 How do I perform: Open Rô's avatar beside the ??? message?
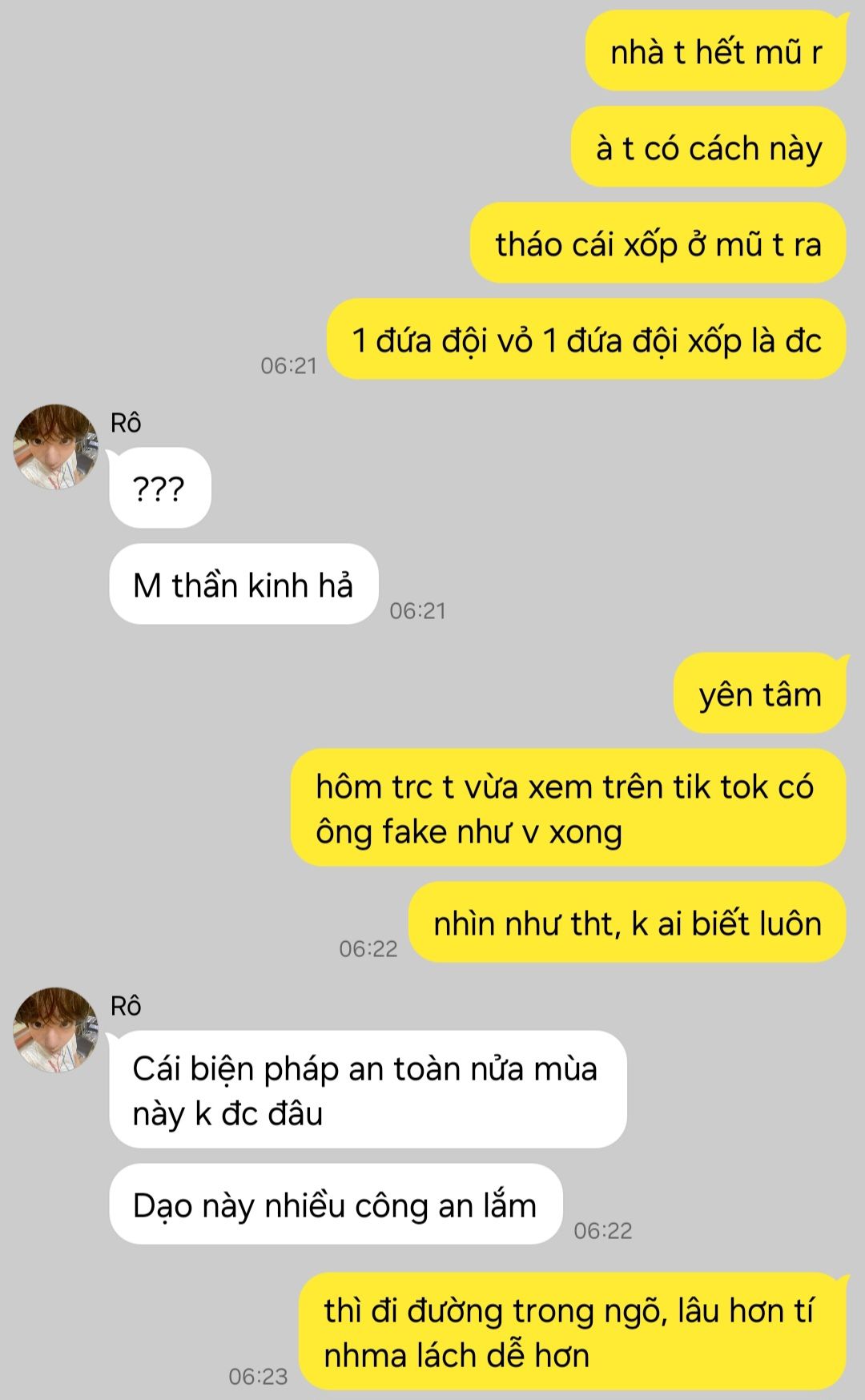55,447
